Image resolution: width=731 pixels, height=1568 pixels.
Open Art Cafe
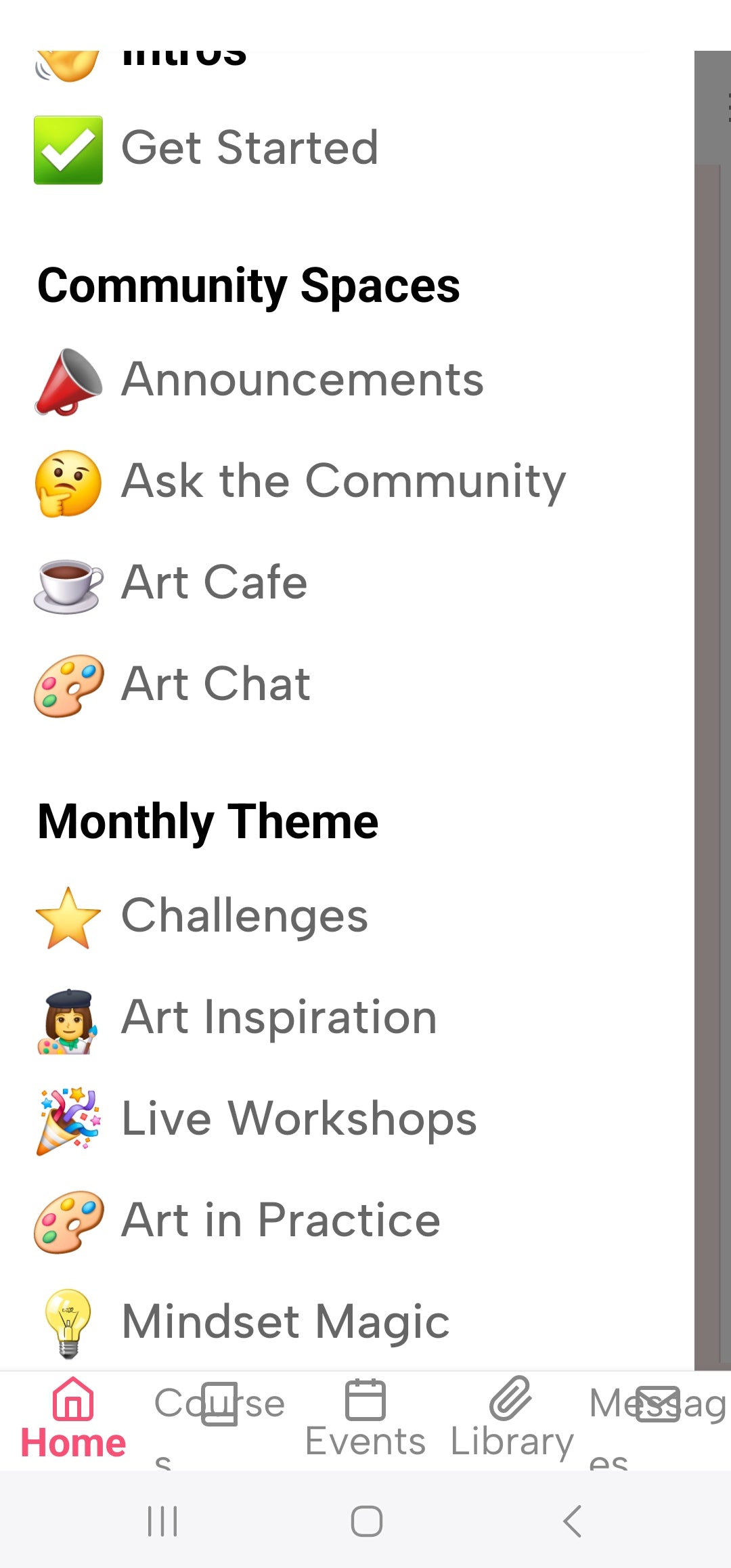[171, 583]
